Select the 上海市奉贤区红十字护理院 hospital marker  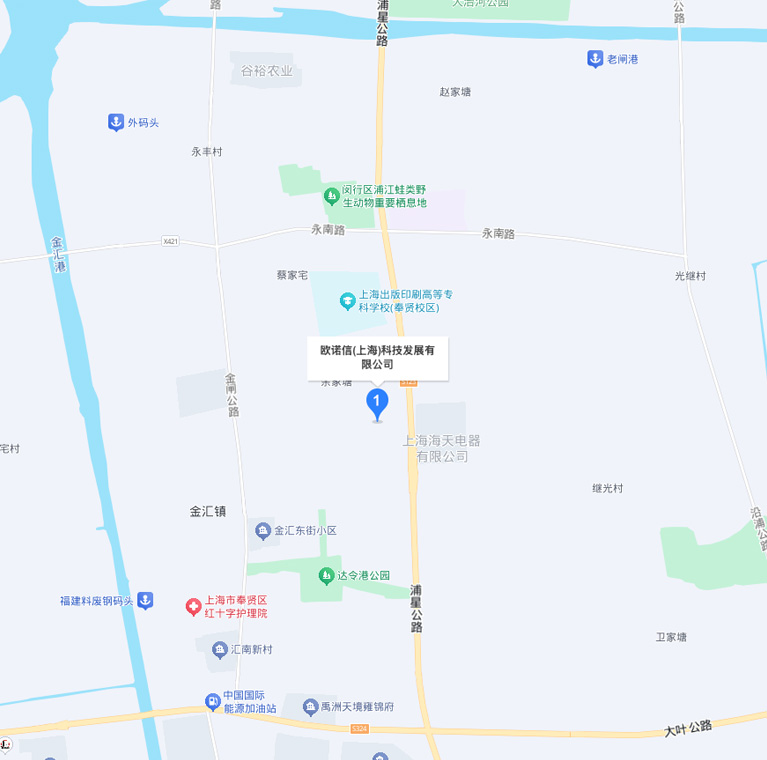(193, 606)
